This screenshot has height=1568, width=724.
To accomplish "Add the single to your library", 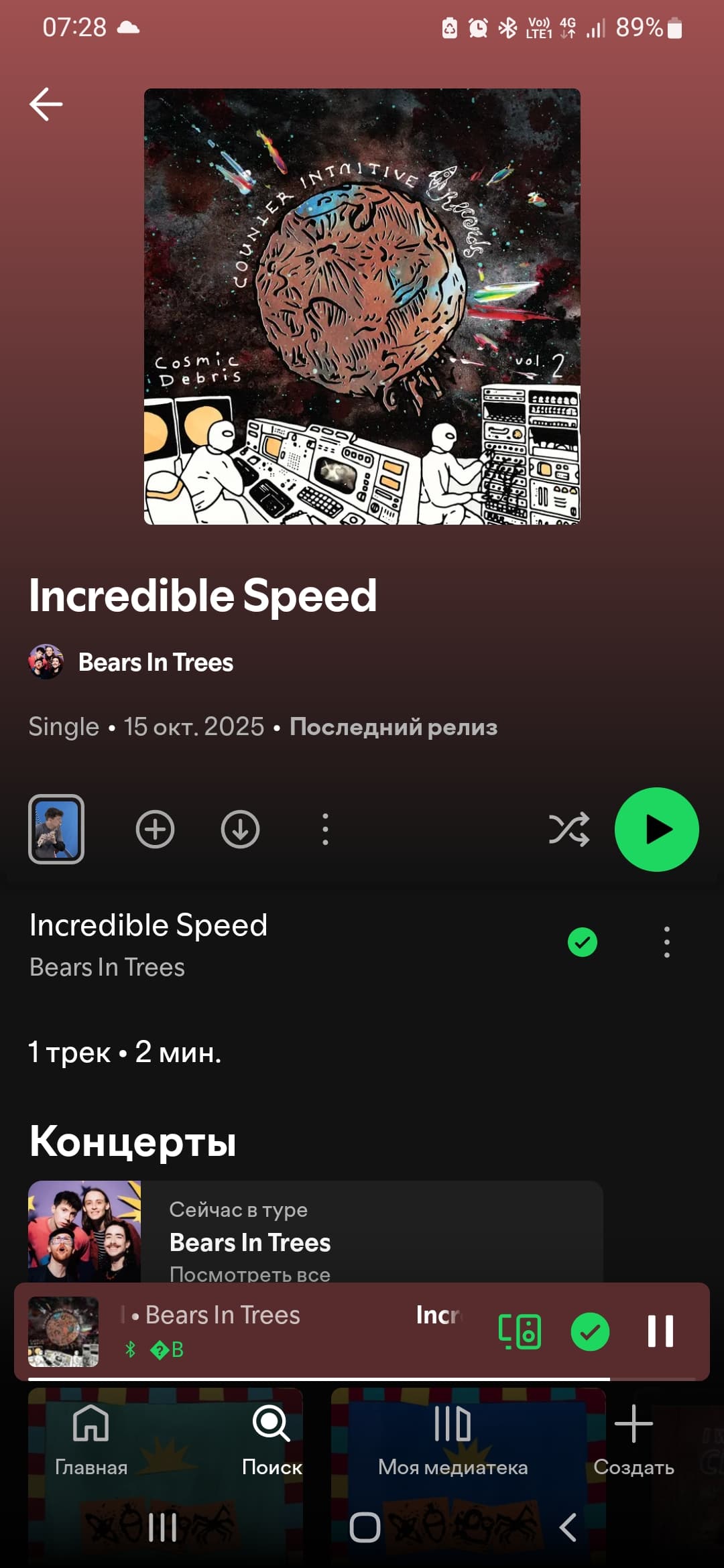I will click(x=155, y=830).
